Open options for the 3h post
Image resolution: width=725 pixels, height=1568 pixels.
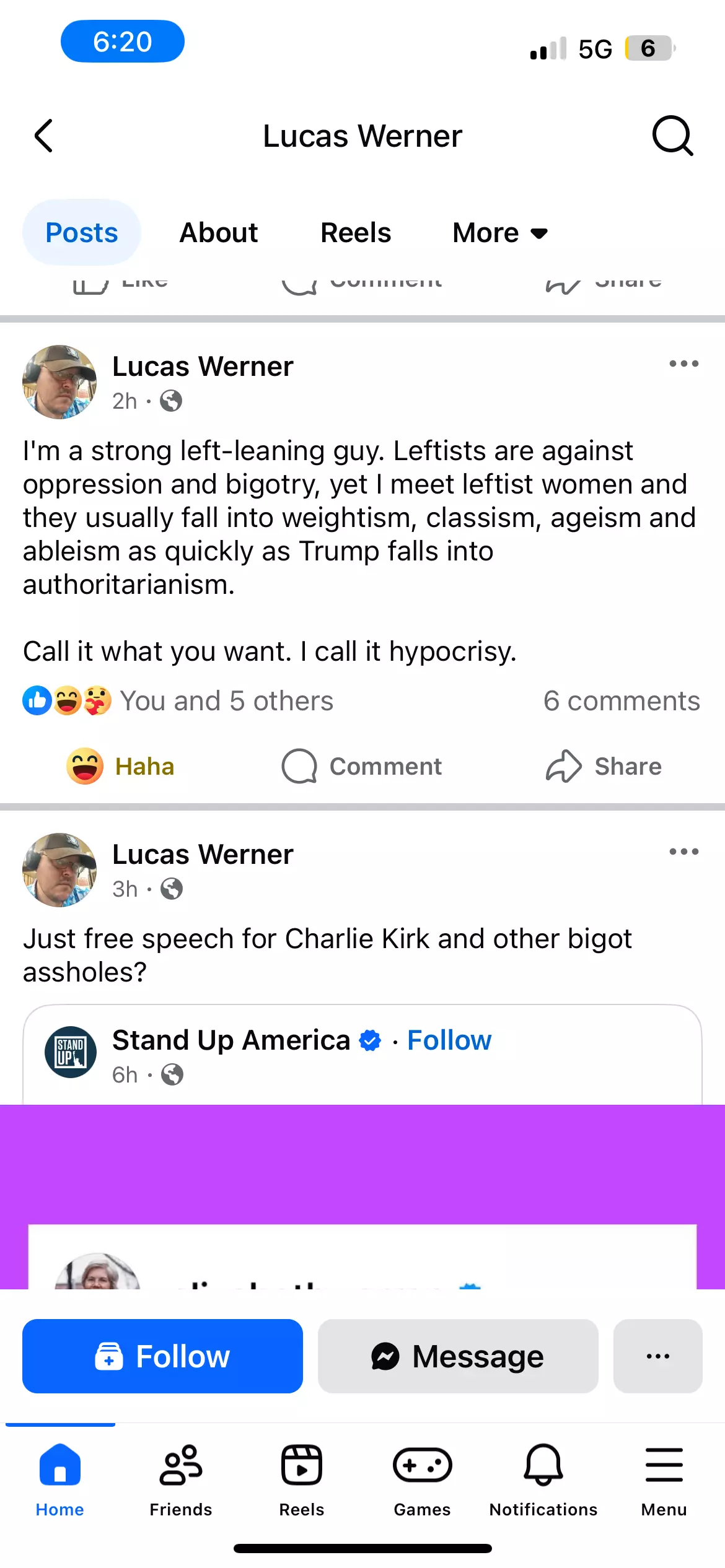click(x=683, y=852)
